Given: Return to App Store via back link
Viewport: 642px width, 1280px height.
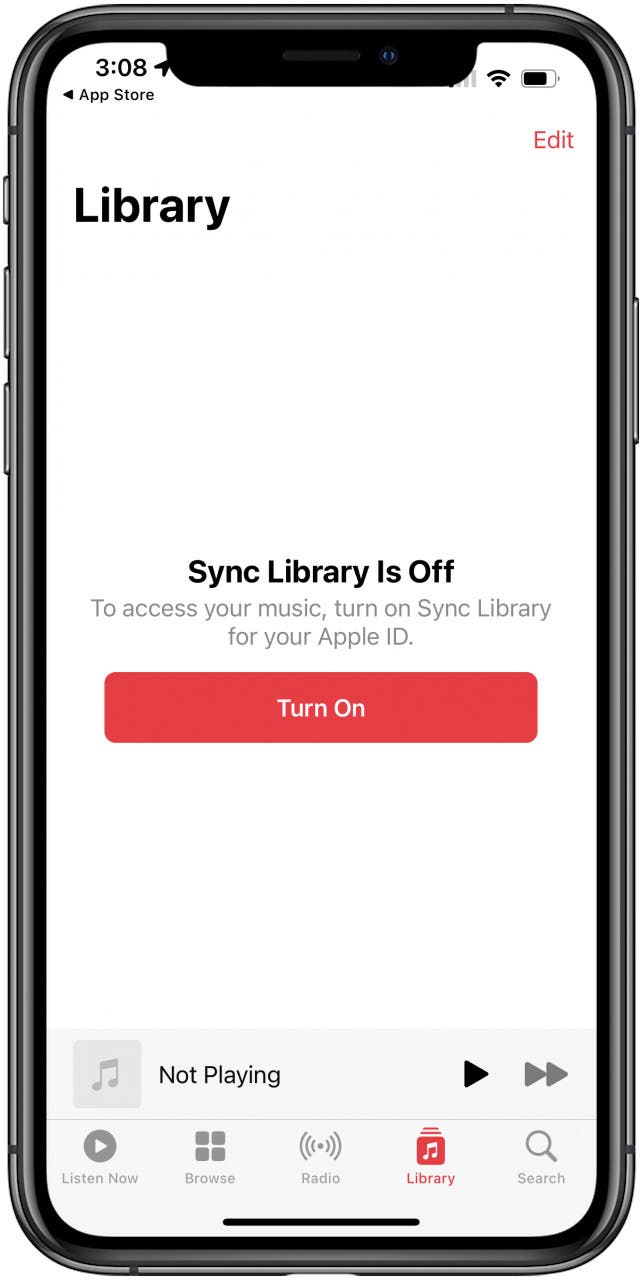Looking at the screenshot, I should click(x=108, y=95).
